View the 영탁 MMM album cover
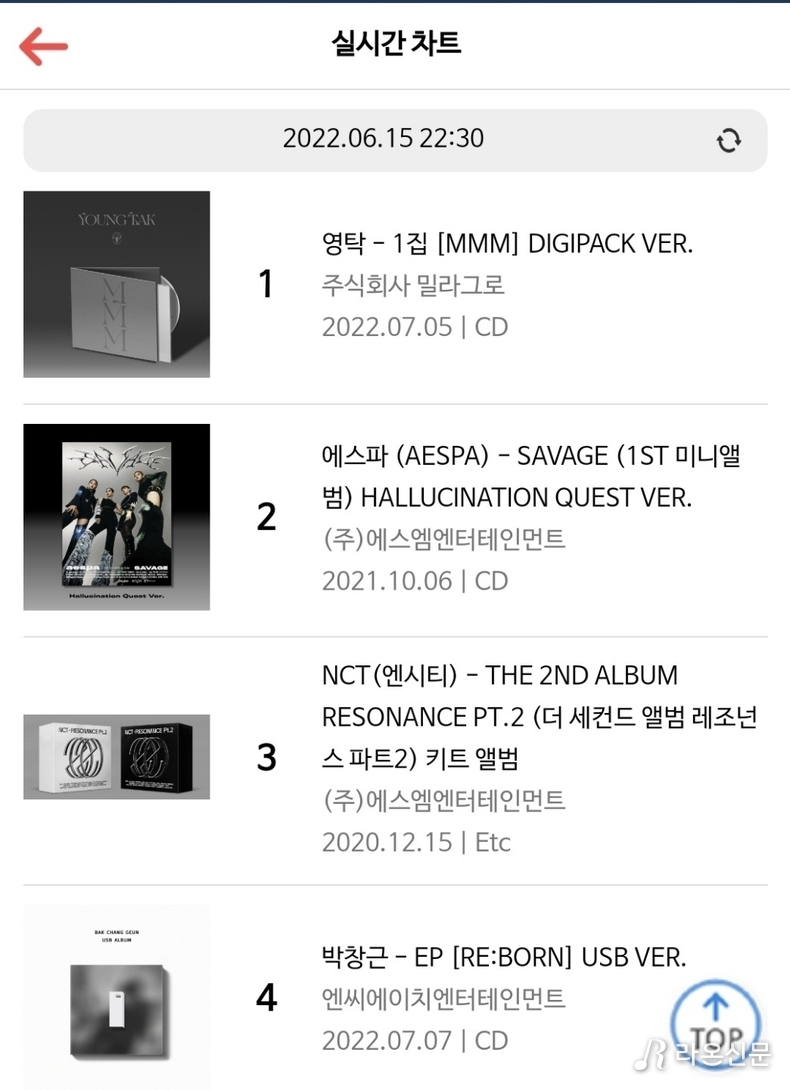The image size is (790, 1090). (117, 284)
